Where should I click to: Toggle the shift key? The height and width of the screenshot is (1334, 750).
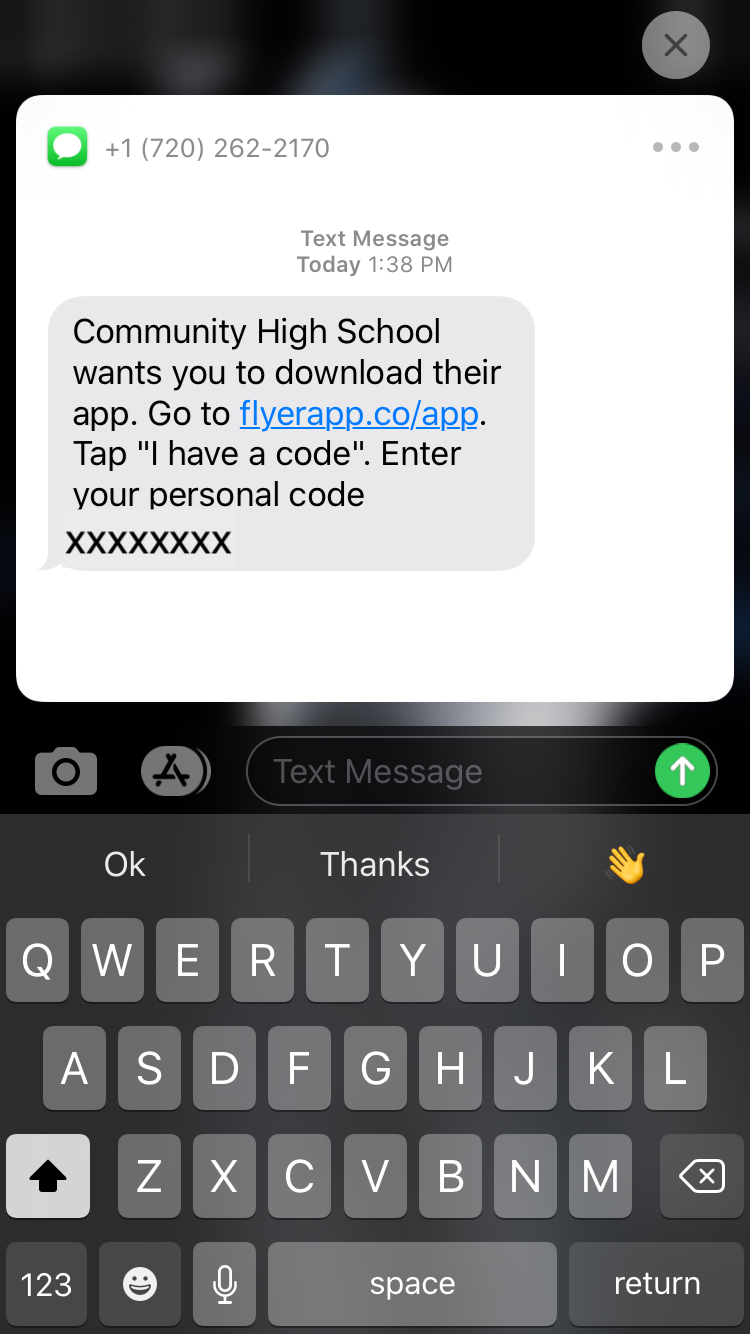pos(48,1177)
